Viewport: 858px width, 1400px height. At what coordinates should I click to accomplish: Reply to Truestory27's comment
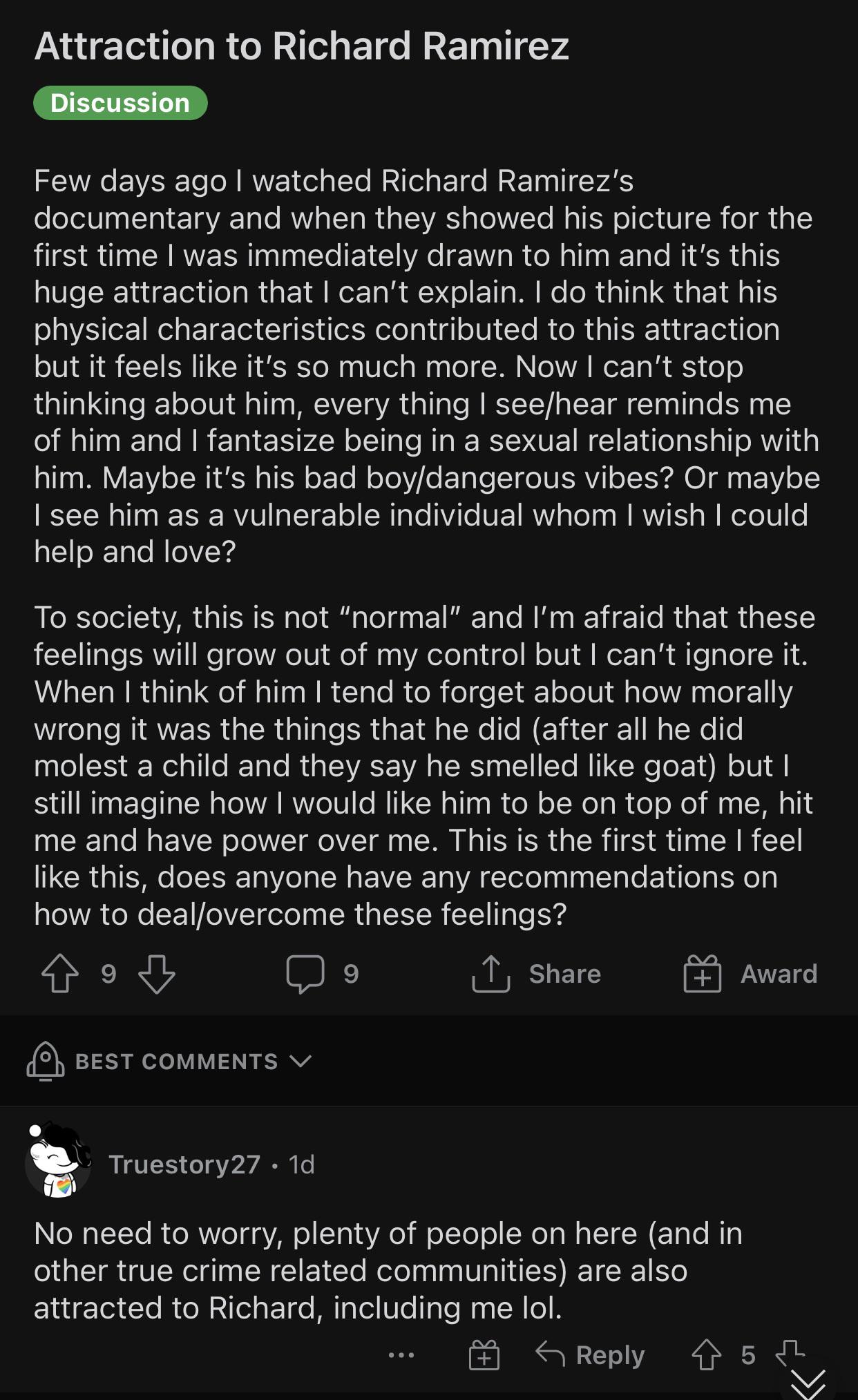pyautogui.click(x=591, y=1355)
